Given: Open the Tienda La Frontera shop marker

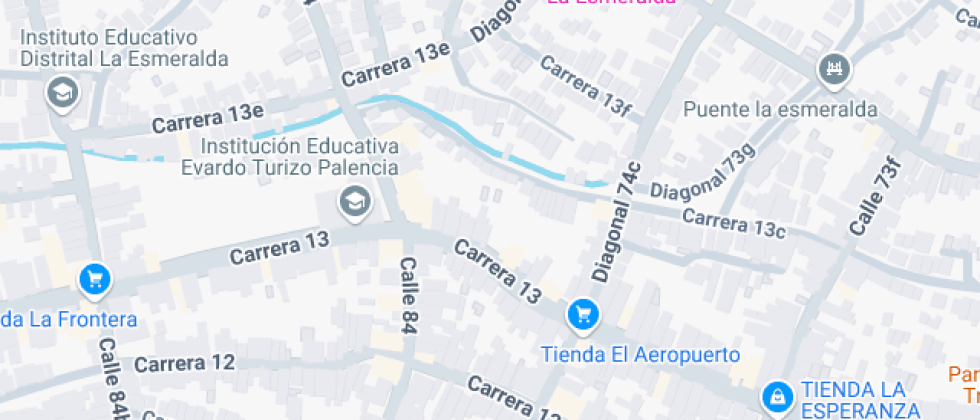Looking at the screenshot, I should (x=95, y=279).
